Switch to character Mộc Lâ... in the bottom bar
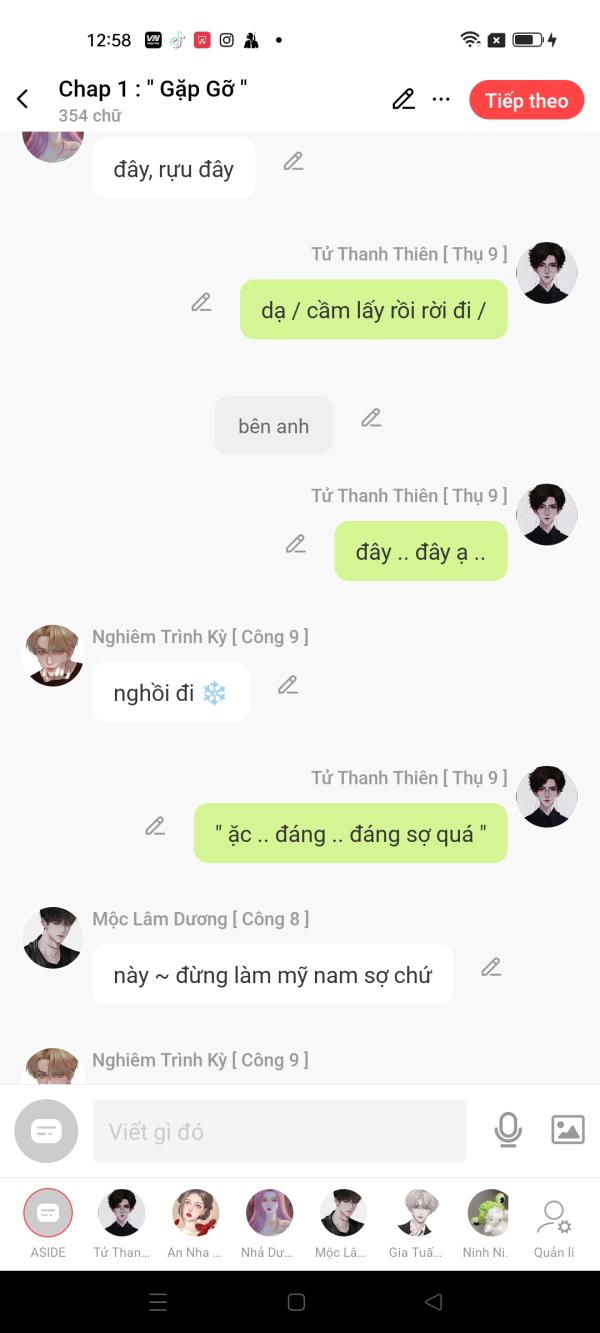 click(x=342, y=1222)
